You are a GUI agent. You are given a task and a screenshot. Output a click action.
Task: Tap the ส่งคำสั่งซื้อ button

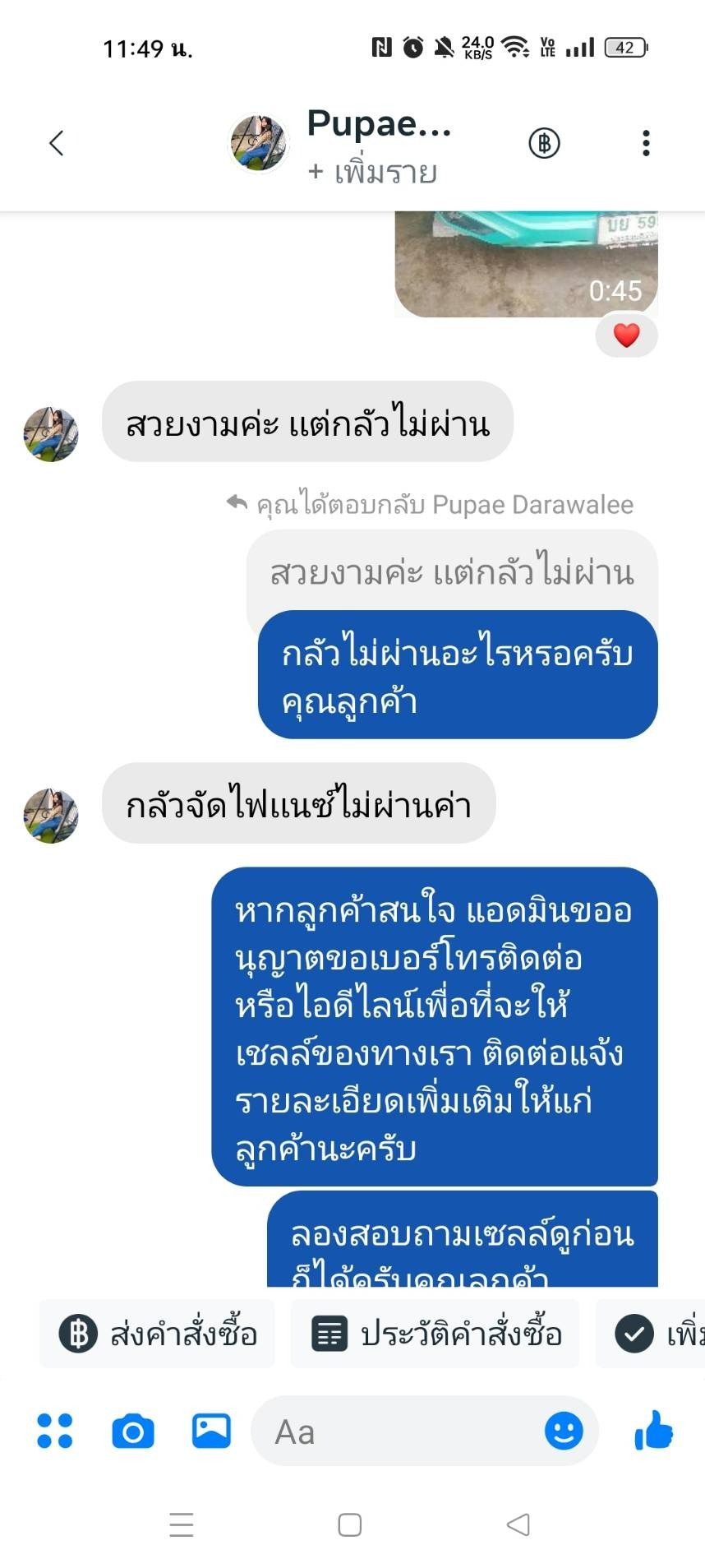point(158,1334)
